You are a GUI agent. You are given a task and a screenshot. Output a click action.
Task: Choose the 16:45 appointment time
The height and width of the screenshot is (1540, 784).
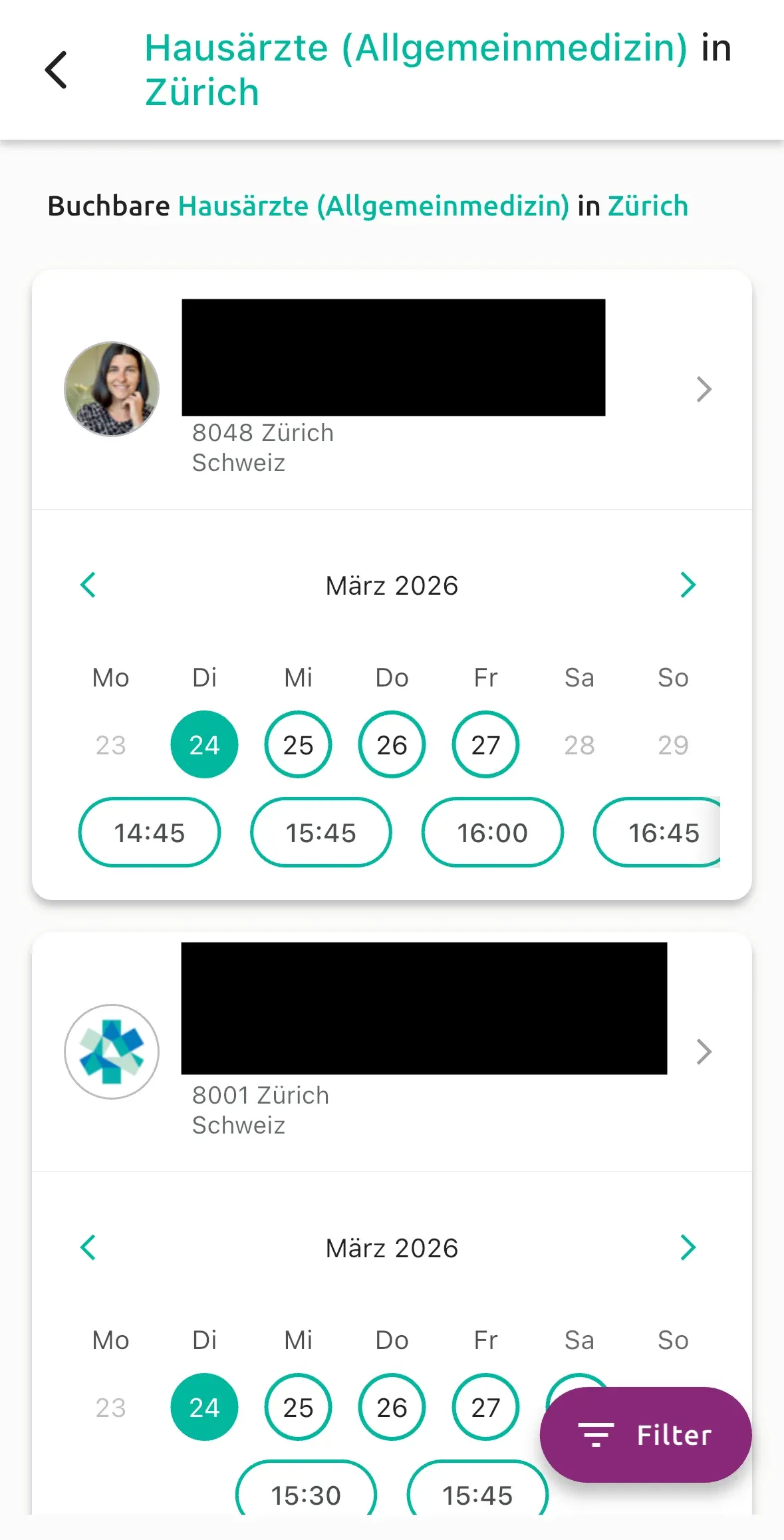(657, 832)
